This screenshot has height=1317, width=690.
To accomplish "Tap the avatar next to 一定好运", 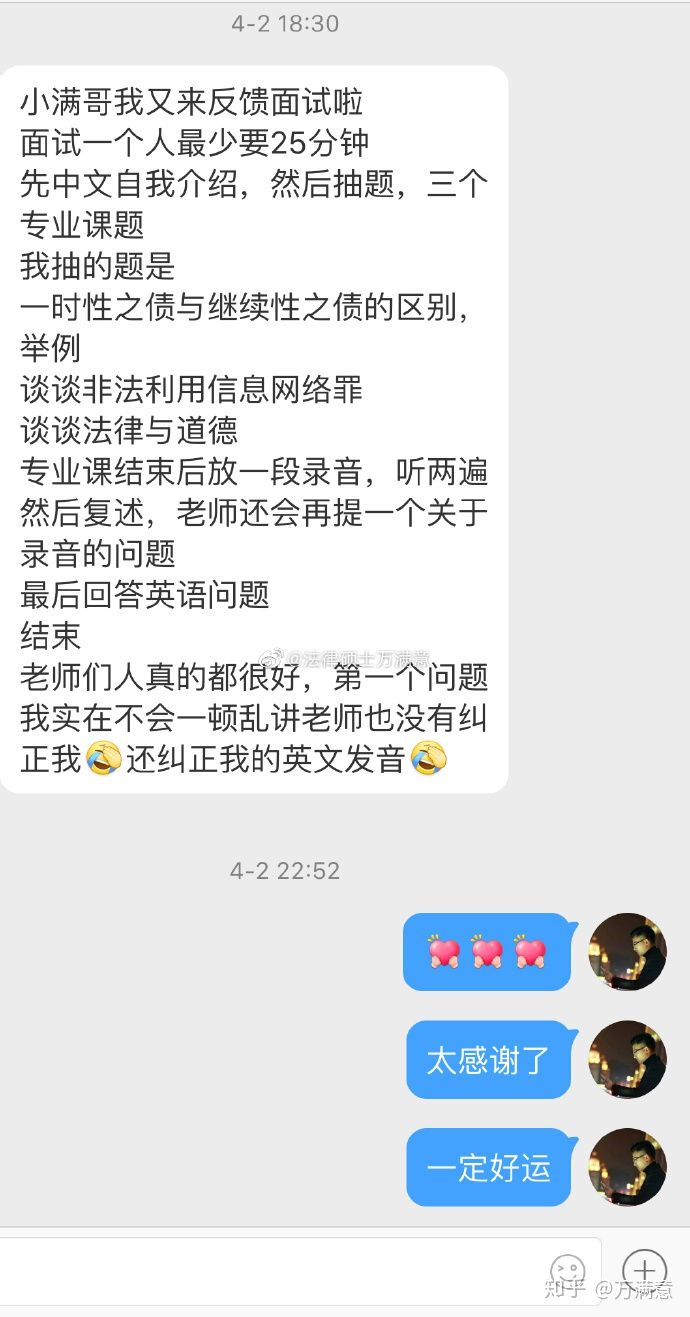I will click(x=627, y=1167).
